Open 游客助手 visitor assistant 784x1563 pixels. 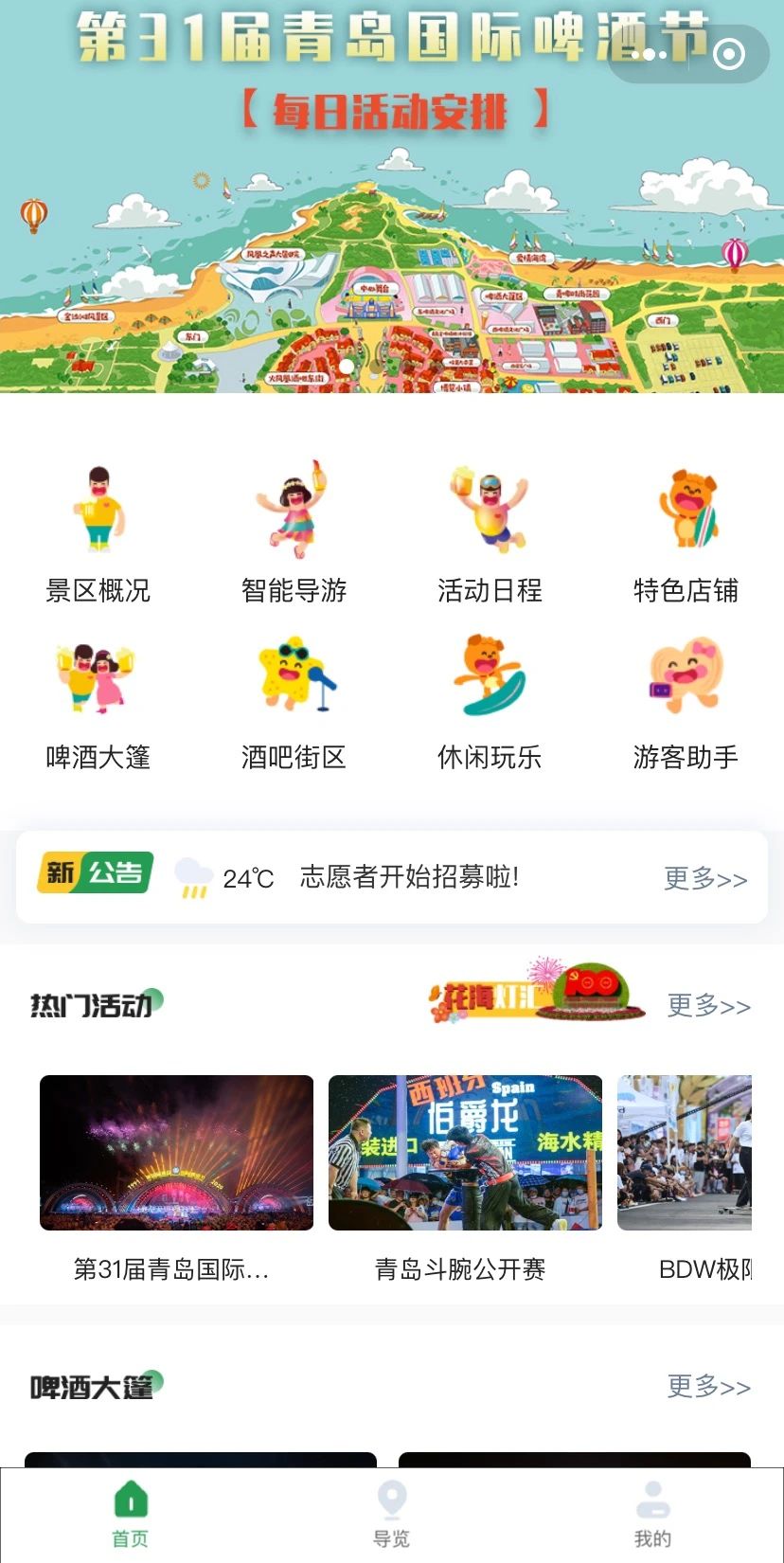686,702
